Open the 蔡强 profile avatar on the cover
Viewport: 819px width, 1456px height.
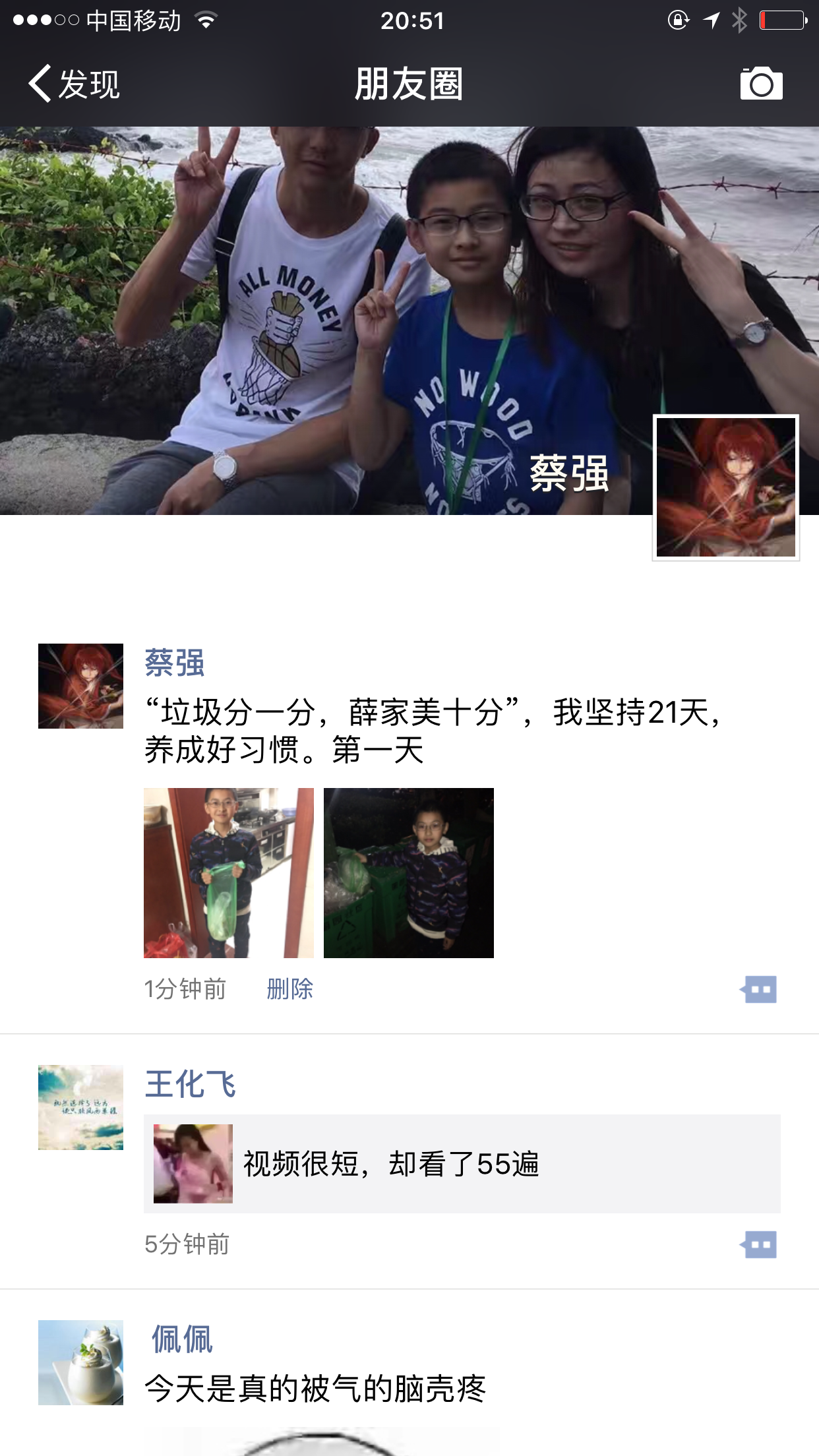point(726,487)
